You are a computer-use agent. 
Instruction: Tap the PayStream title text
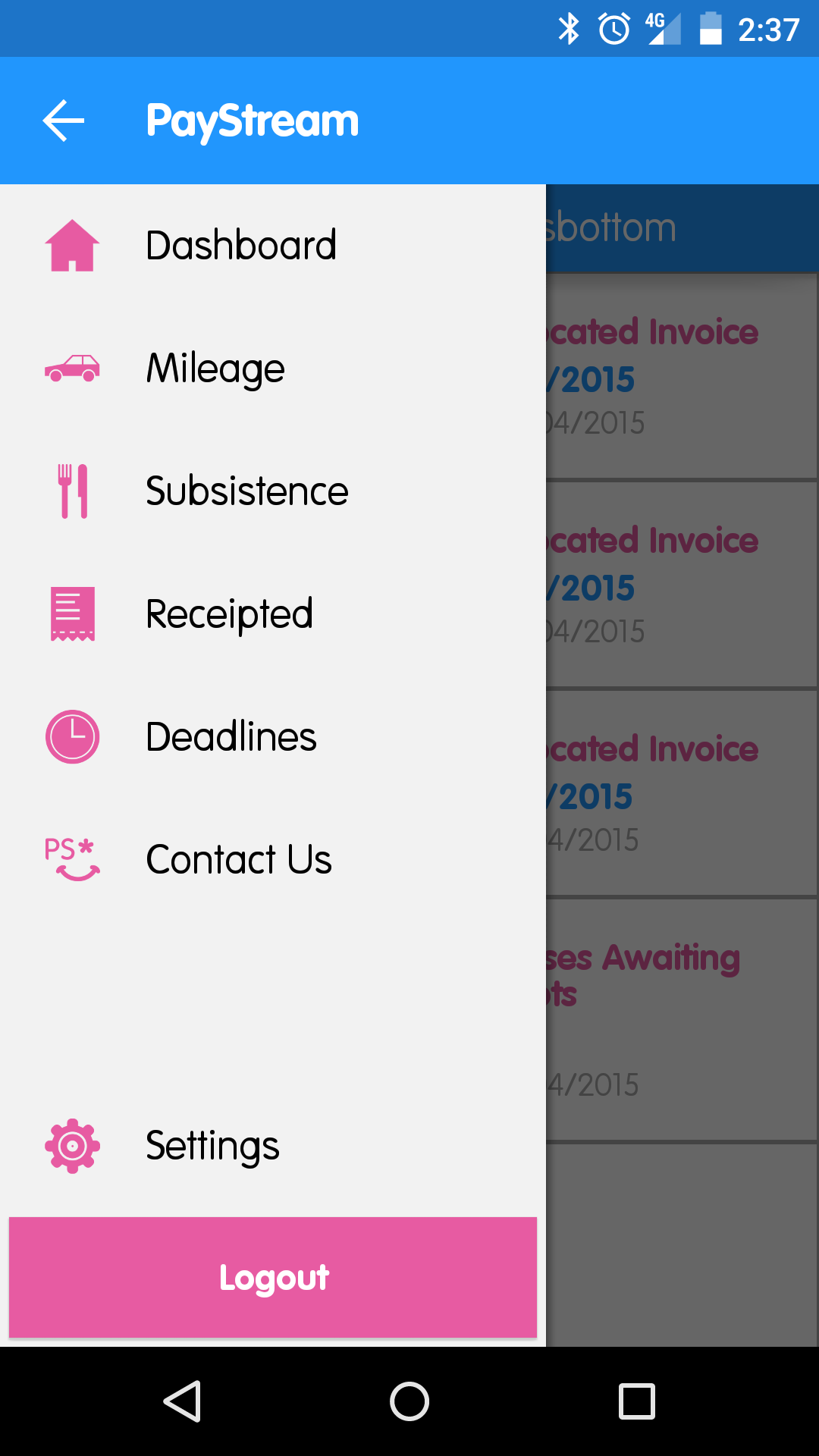pos(253,120)
